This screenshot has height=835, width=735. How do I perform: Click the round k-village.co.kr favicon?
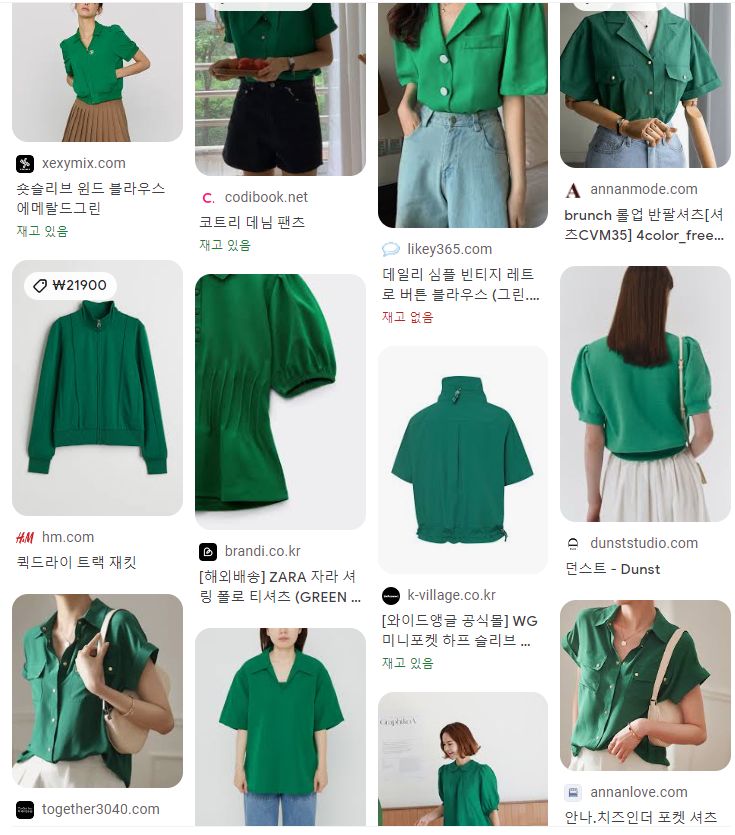(x=390, y=594)
